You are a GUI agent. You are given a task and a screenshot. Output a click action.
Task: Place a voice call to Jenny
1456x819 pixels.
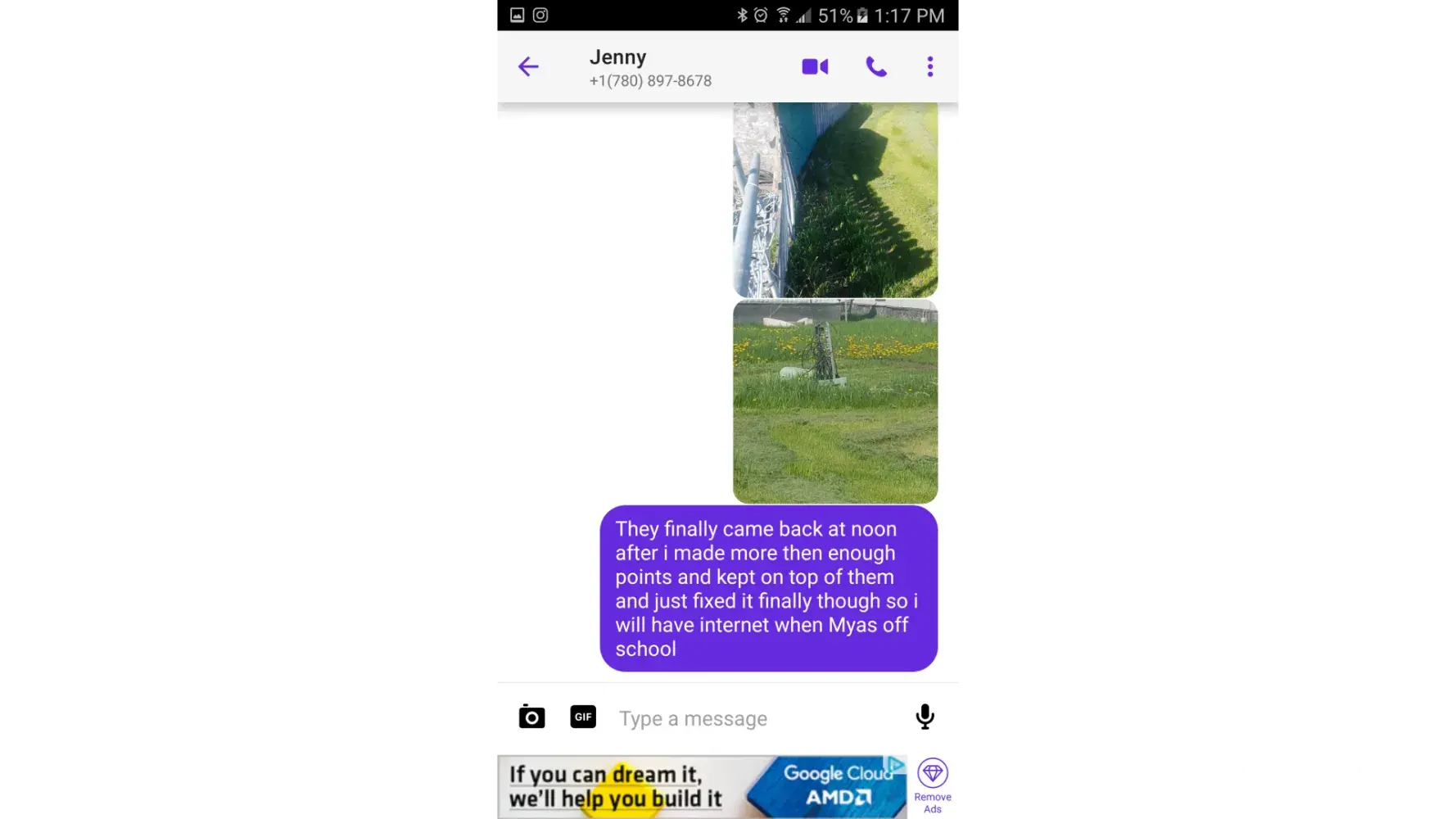click(876, 66)
